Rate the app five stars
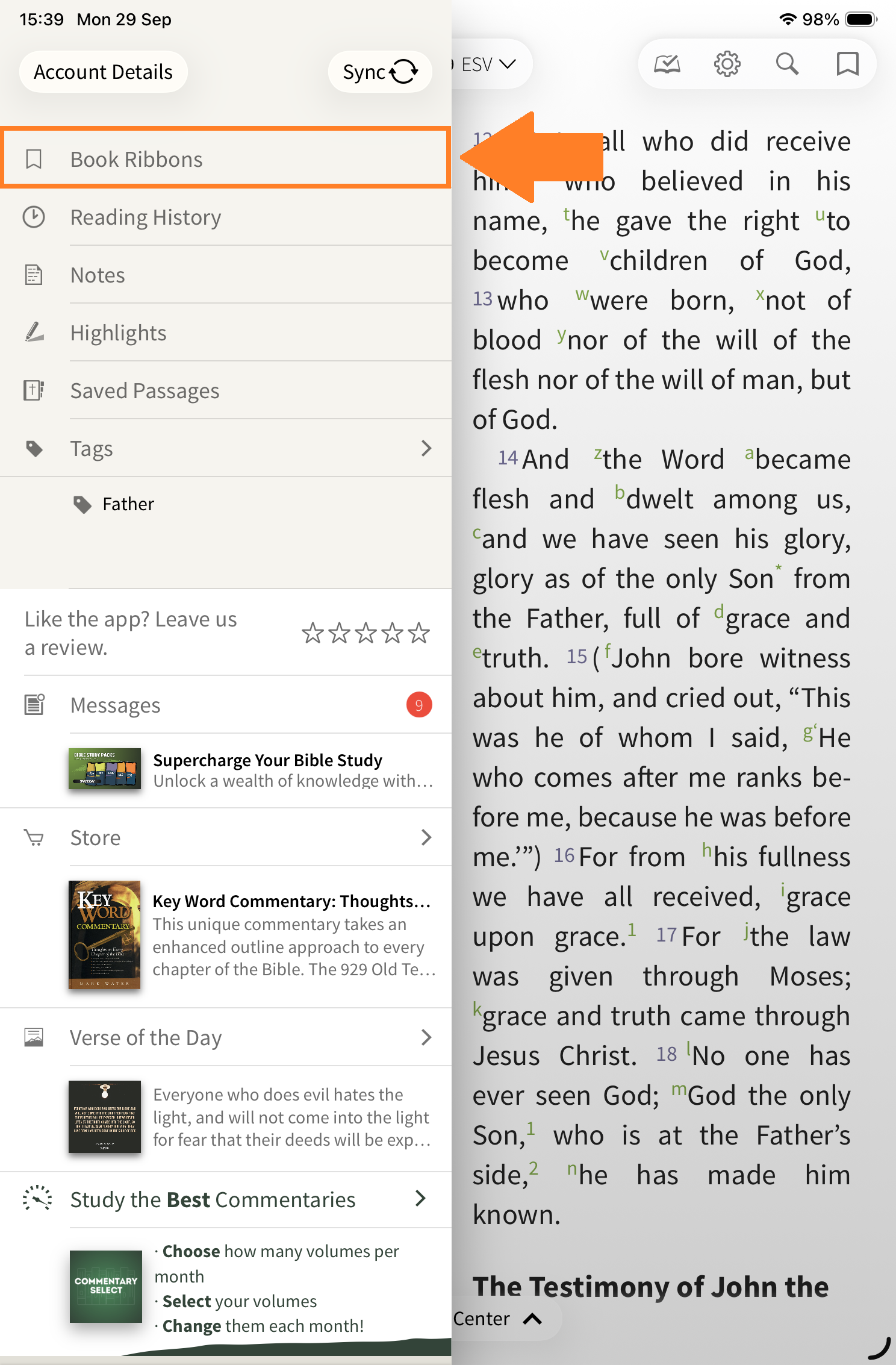This screenshot has height=1365, width=896. [418, 633]
